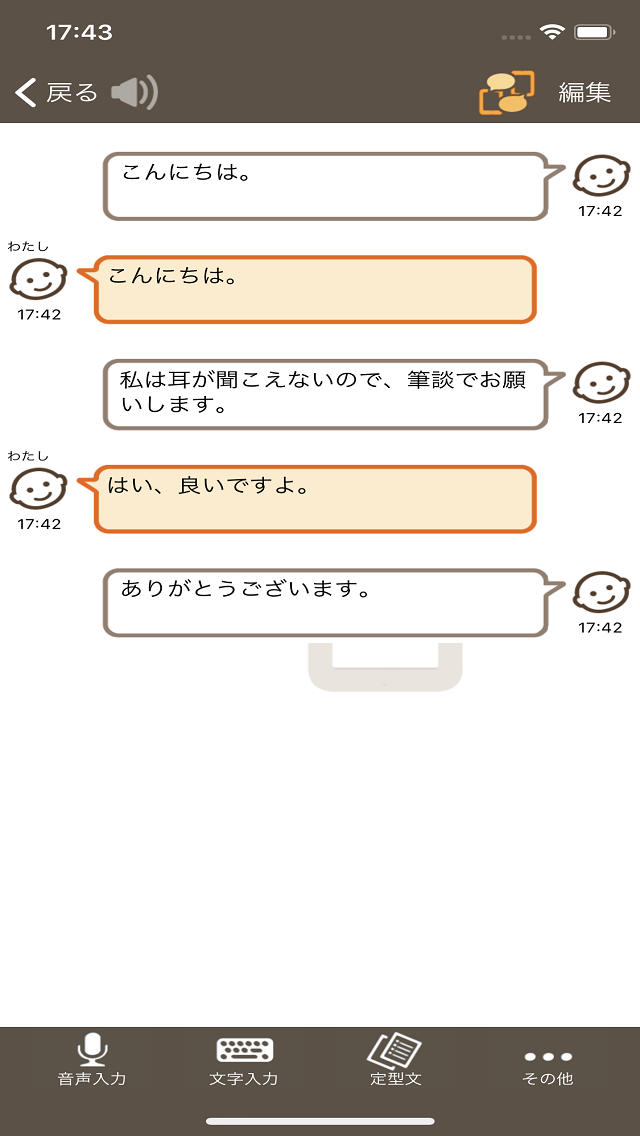Tap 編集 to edit the conversation
This screenshot has width=640, height=1136.
584,93
